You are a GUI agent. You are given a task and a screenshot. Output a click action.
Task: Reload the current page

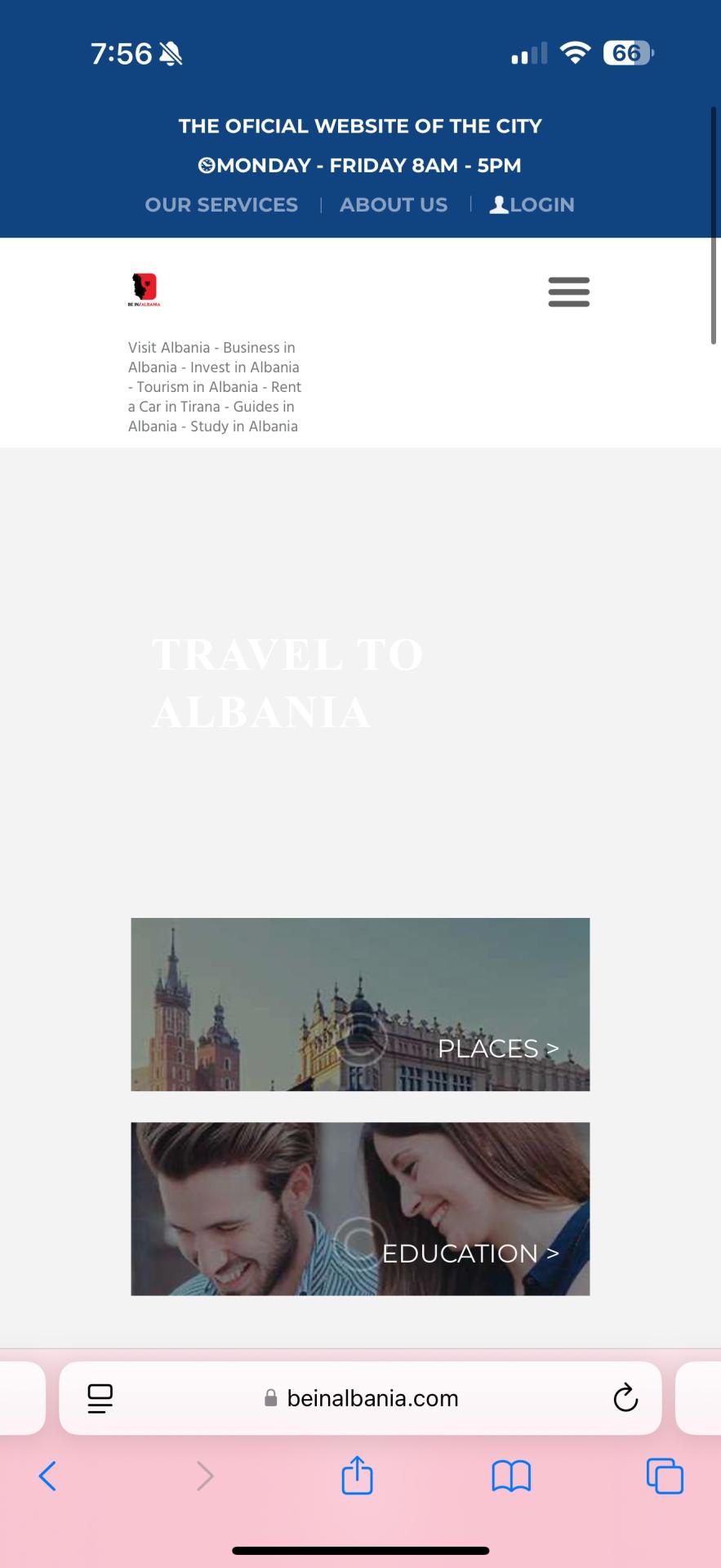(625, 1398)
